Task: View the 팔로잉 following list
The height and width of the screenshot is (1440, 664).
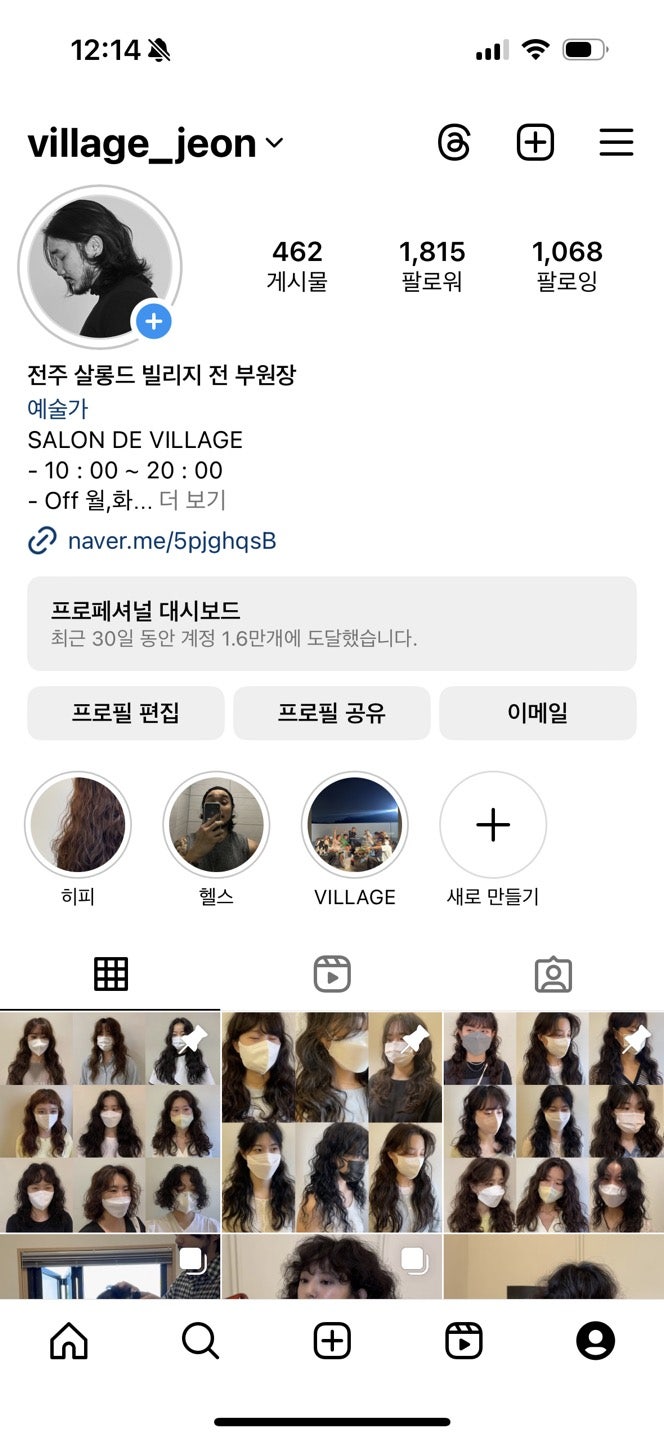Action: (x=567, y=265)
